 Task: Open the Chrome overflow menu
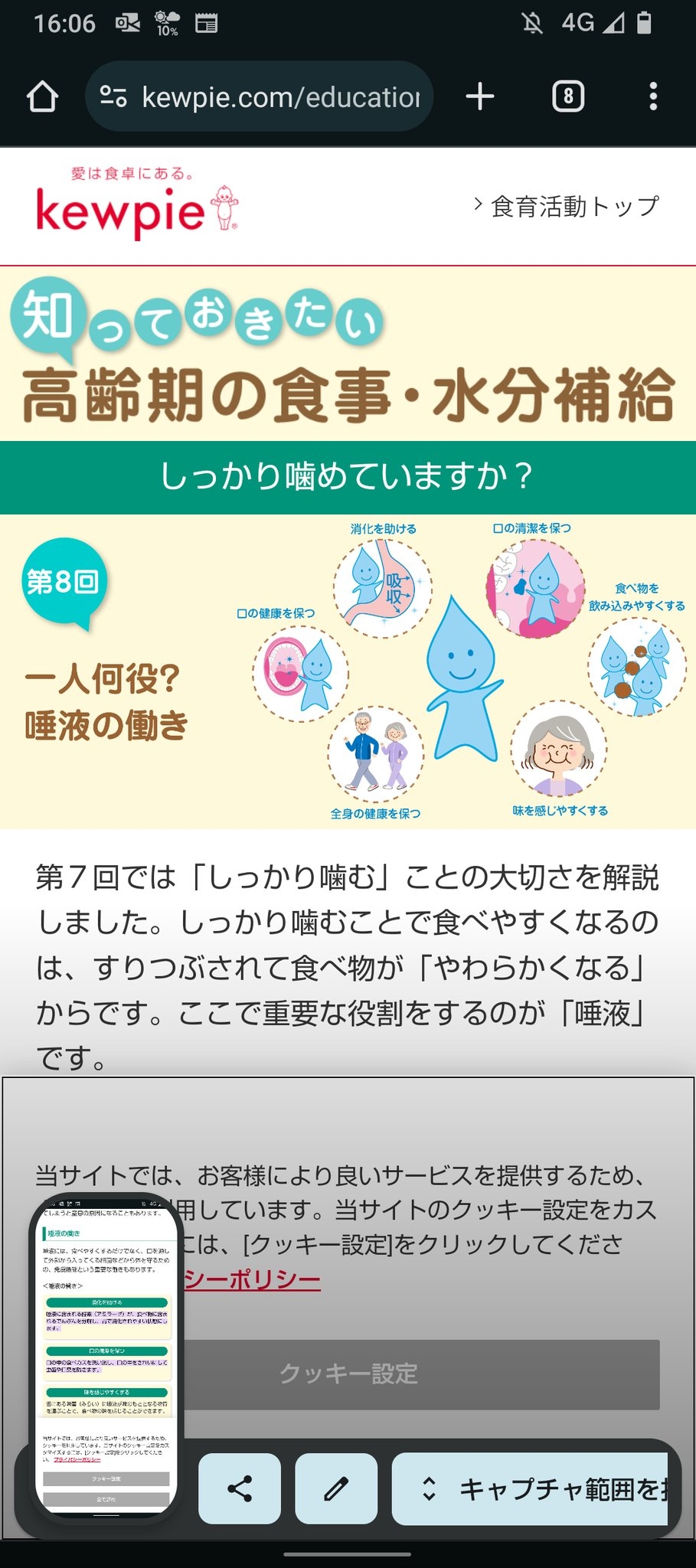tap(653, 96)
